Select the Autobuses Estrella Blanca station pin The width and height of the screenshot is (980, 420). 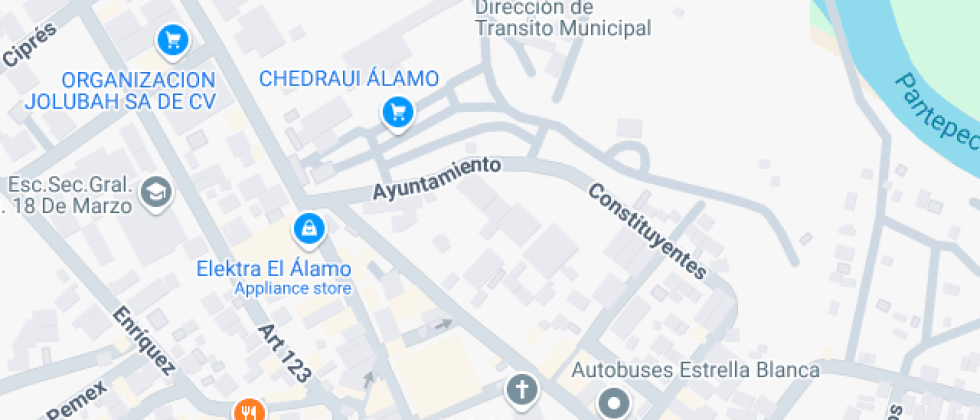pos(614,403)
